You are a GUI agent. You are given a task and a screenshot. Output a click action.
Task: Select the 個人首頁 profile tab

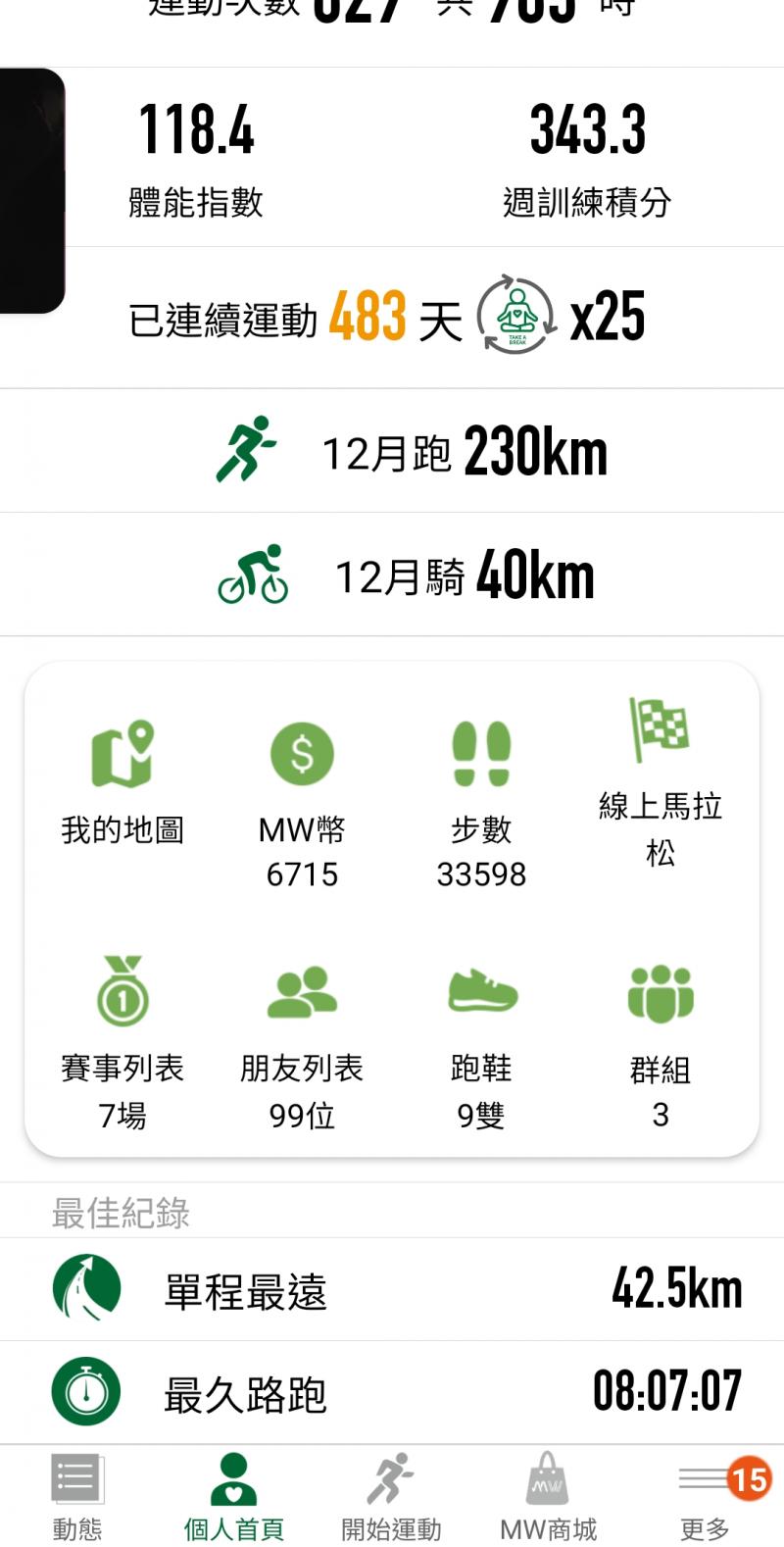click(x=234, y=1497)
